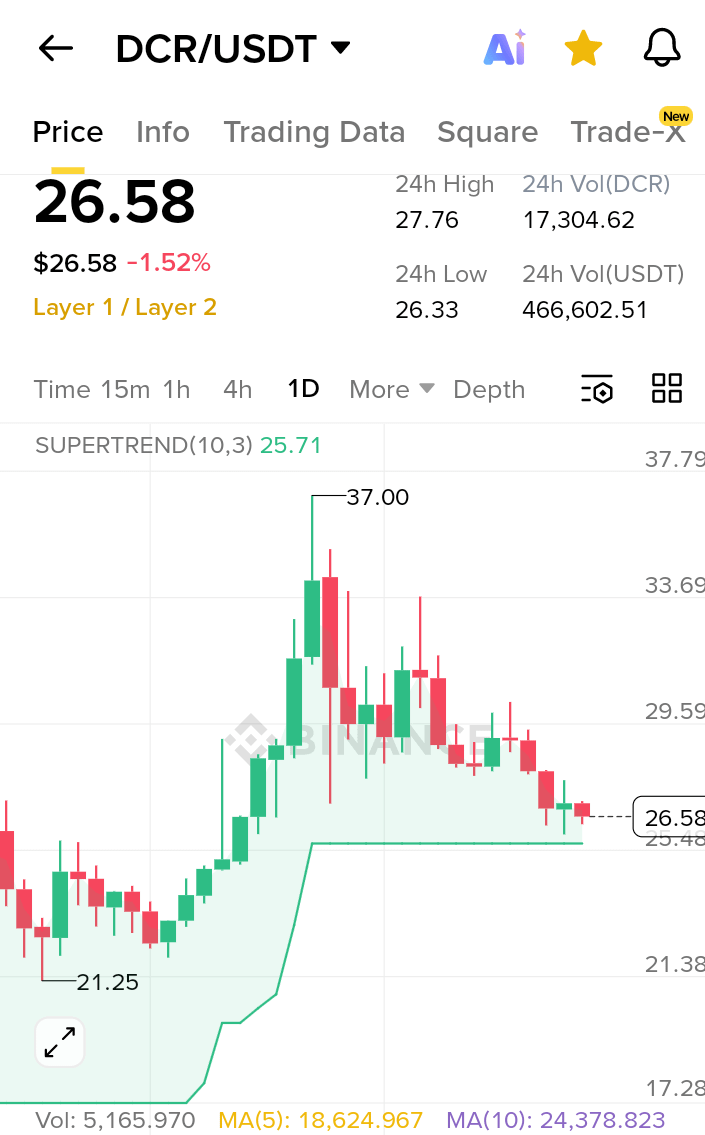This screenshot has height=1135, width=705.
Task: Toggle the favorite star for DCR/USDT
Action: tap(582, 48)
